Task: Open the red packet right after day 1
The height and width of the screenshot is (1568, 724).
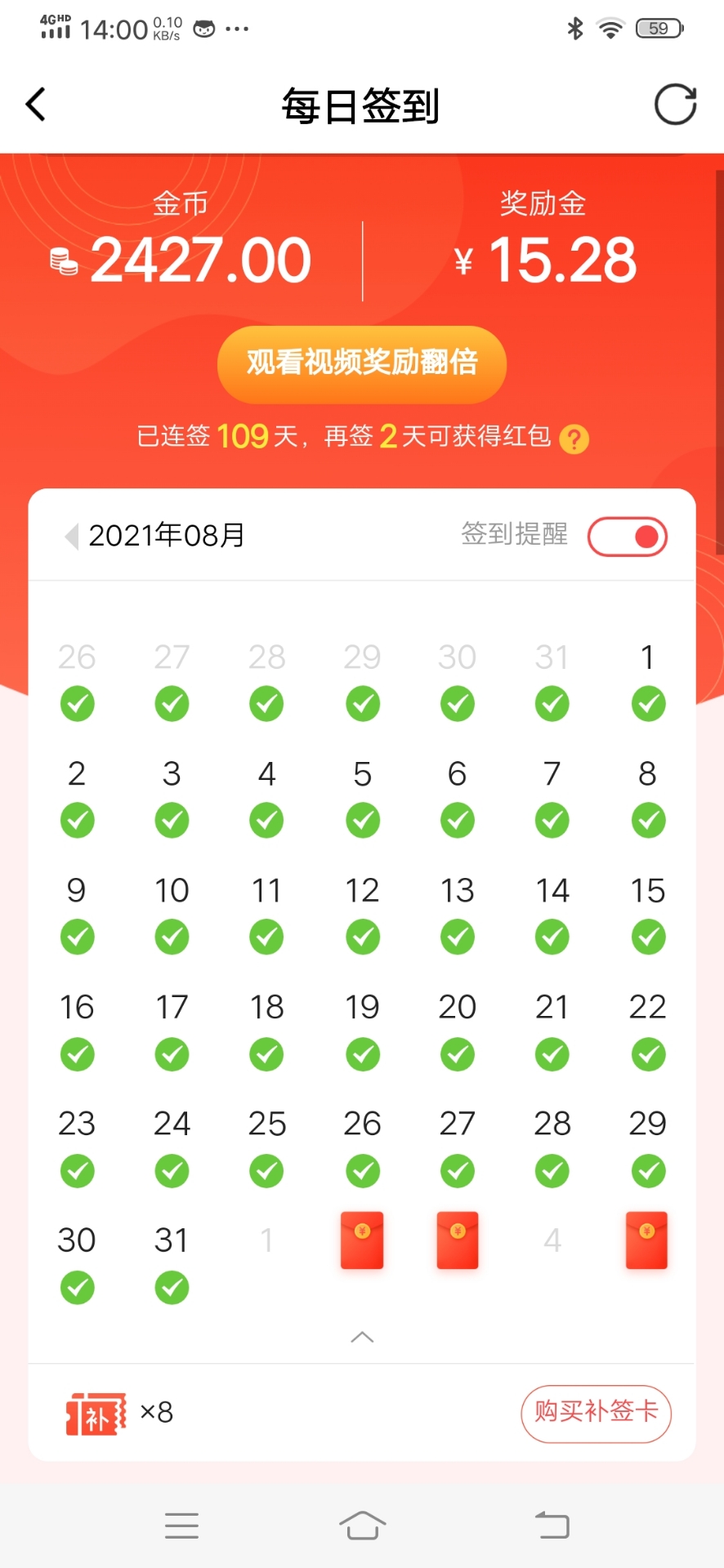Action: pos(362,1240)
